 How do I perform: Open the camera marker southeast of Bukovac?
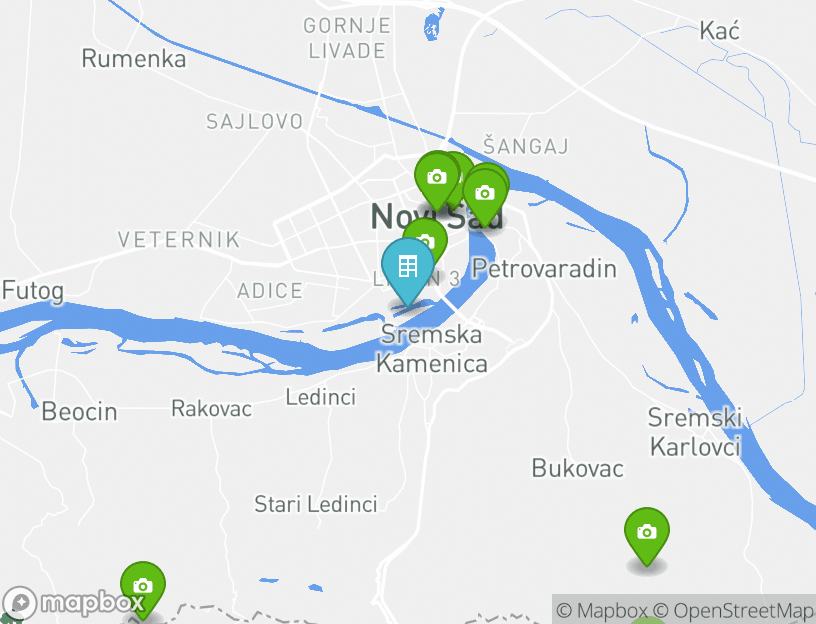(x=646, y=533)
